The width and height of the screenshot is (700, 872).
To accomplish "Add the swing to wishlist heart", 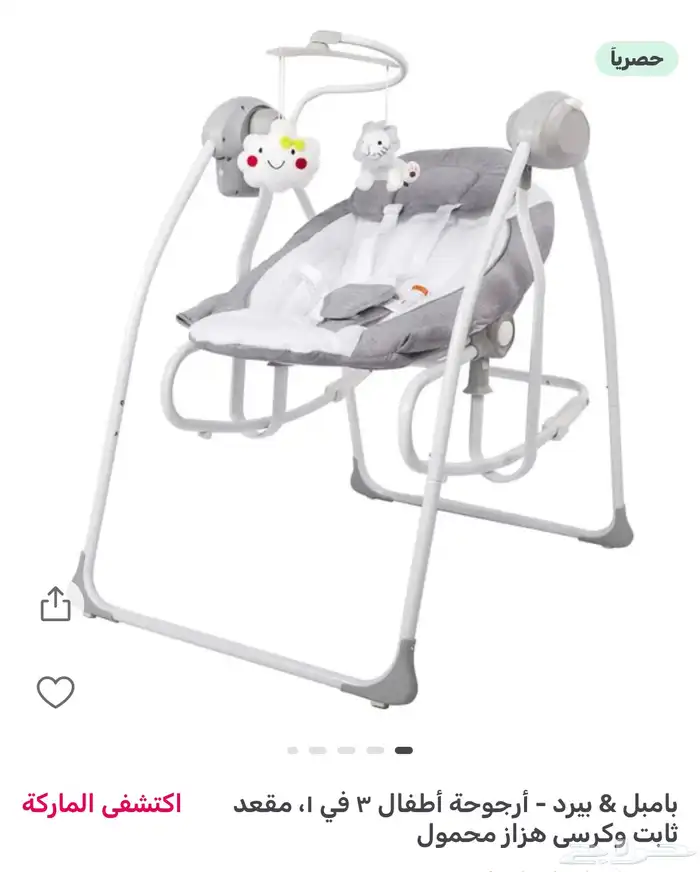I will click(x=55, y=692).
